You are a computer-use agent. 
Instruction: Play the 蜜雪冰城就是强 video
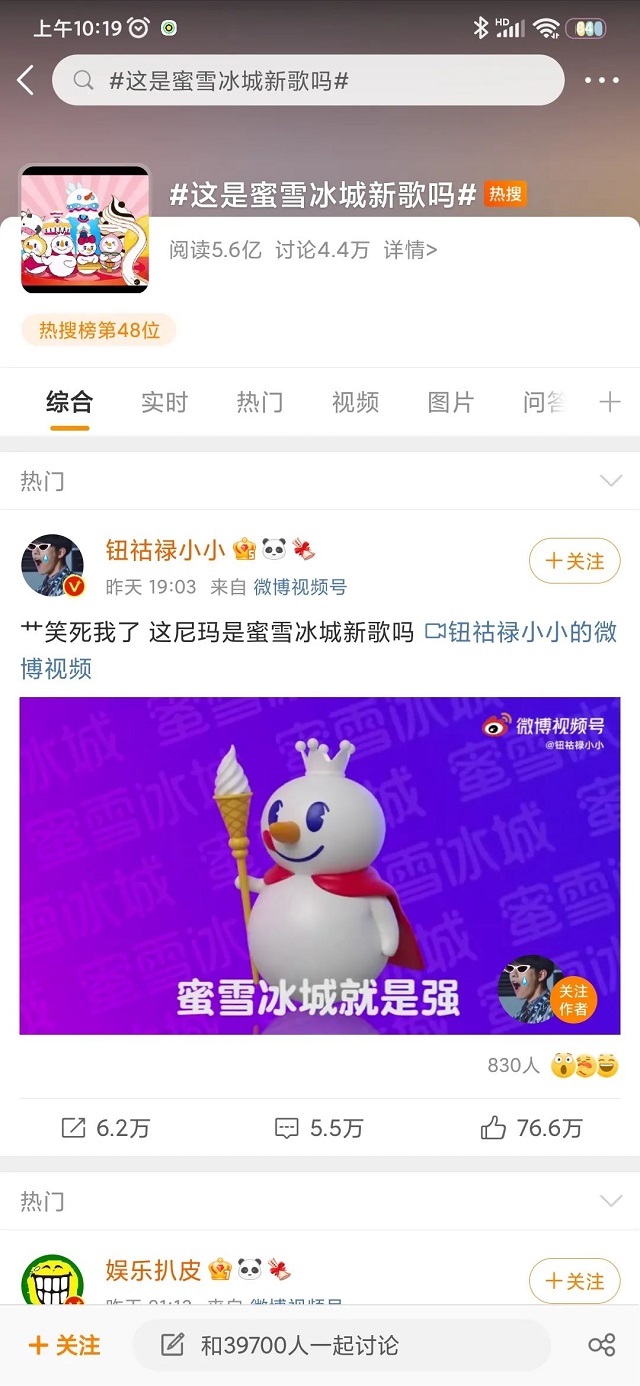[319, 865]
